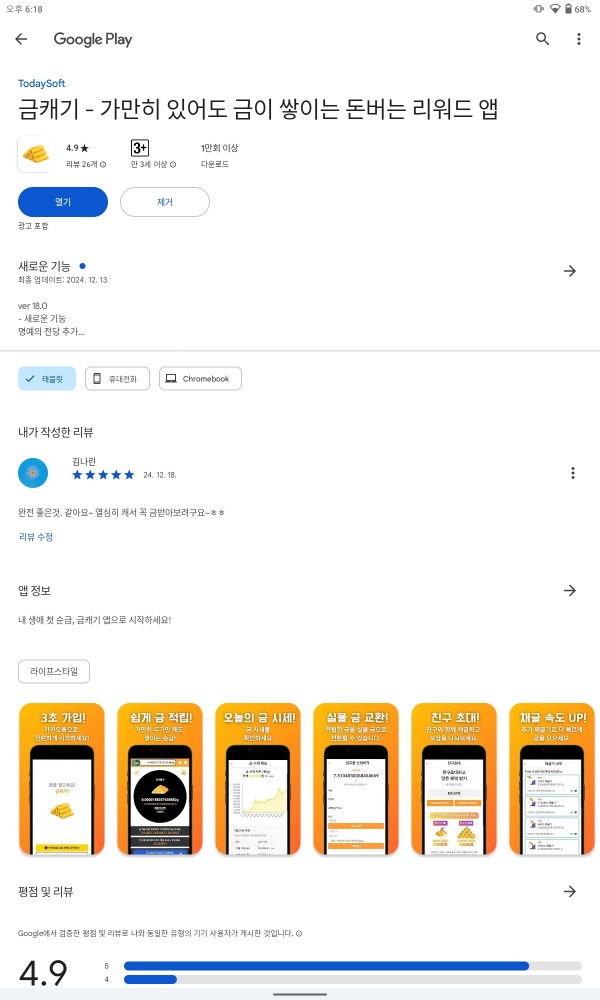Viewport: 600px width, 1000px height.
Task: Select the 휴대전화 device chip
Action: pyautogui.click(x=117, y=378)
